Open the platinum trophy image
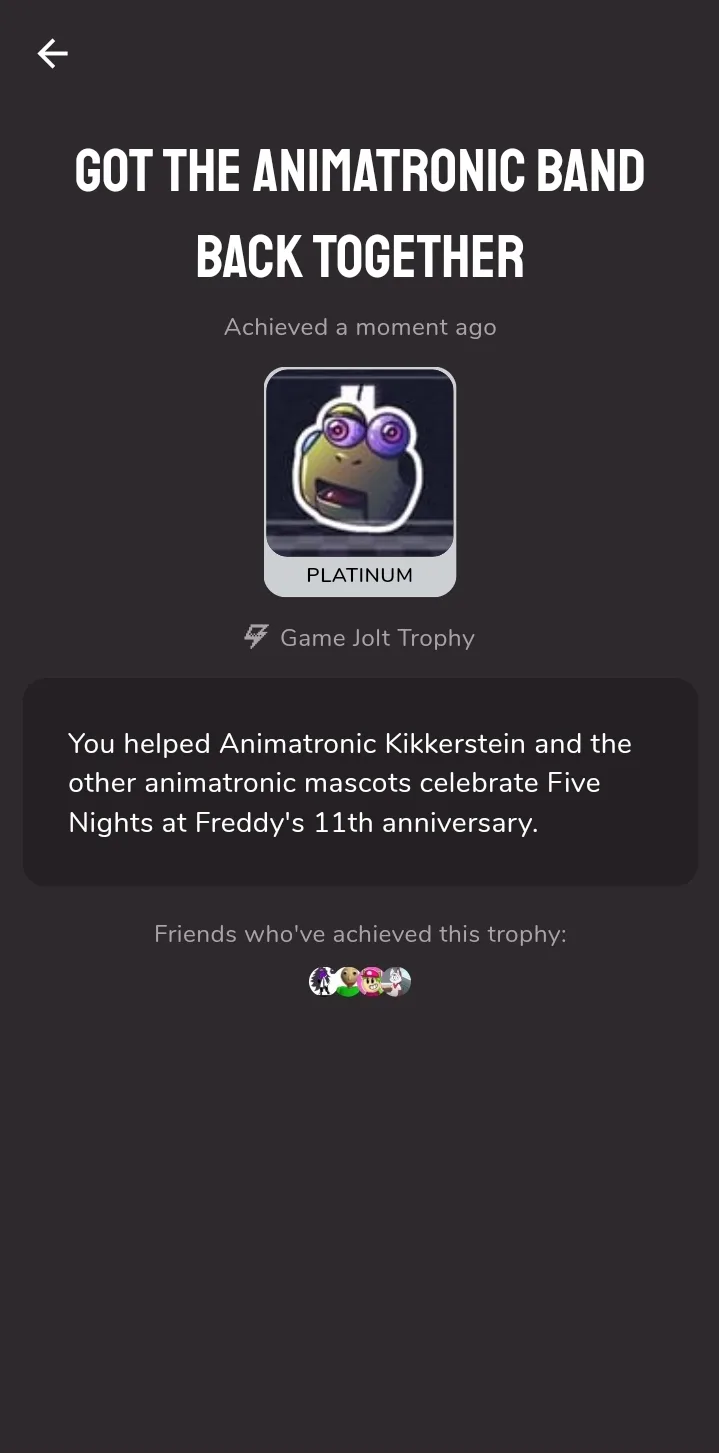 [x=360, y=463]
